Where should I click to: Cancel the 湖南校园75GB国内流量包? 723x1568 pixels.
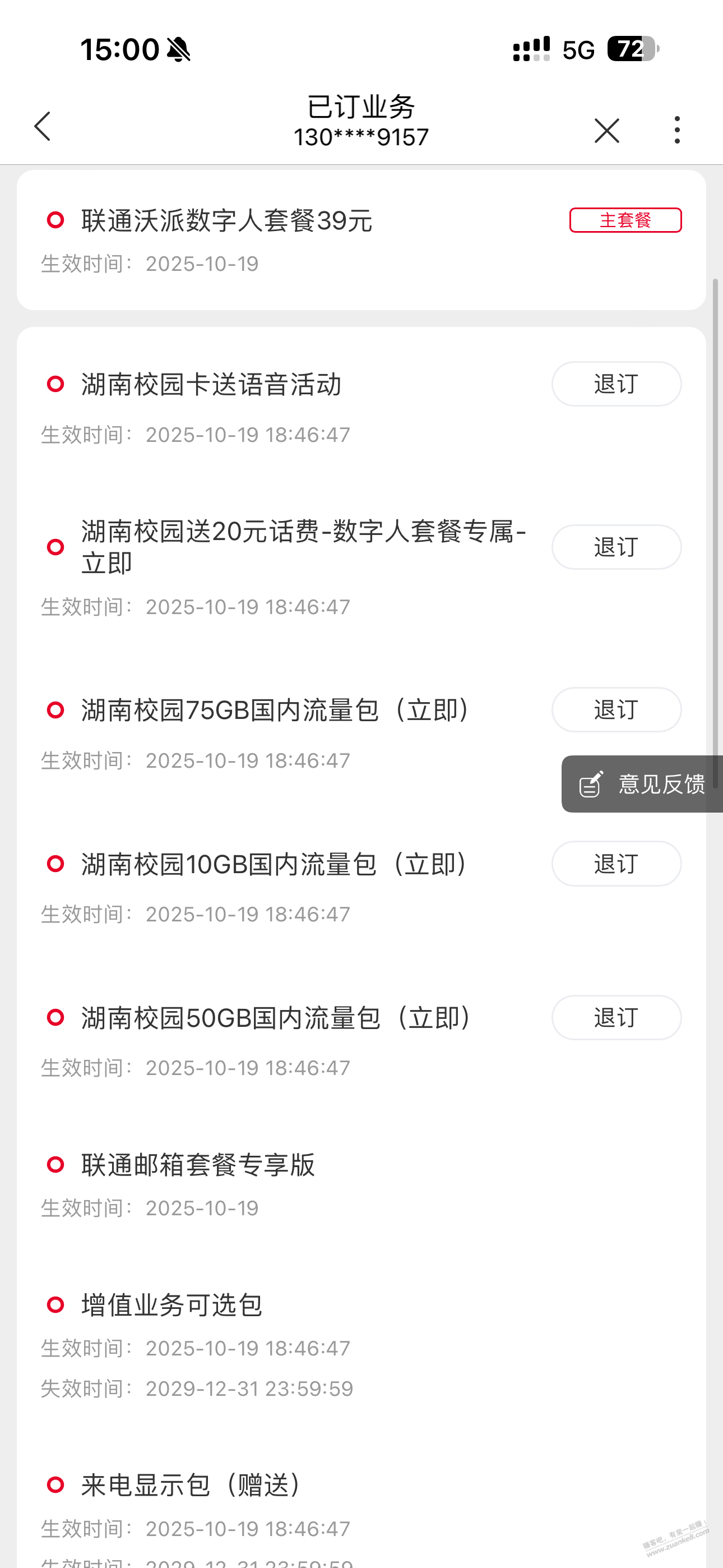(x=616, y=710)
